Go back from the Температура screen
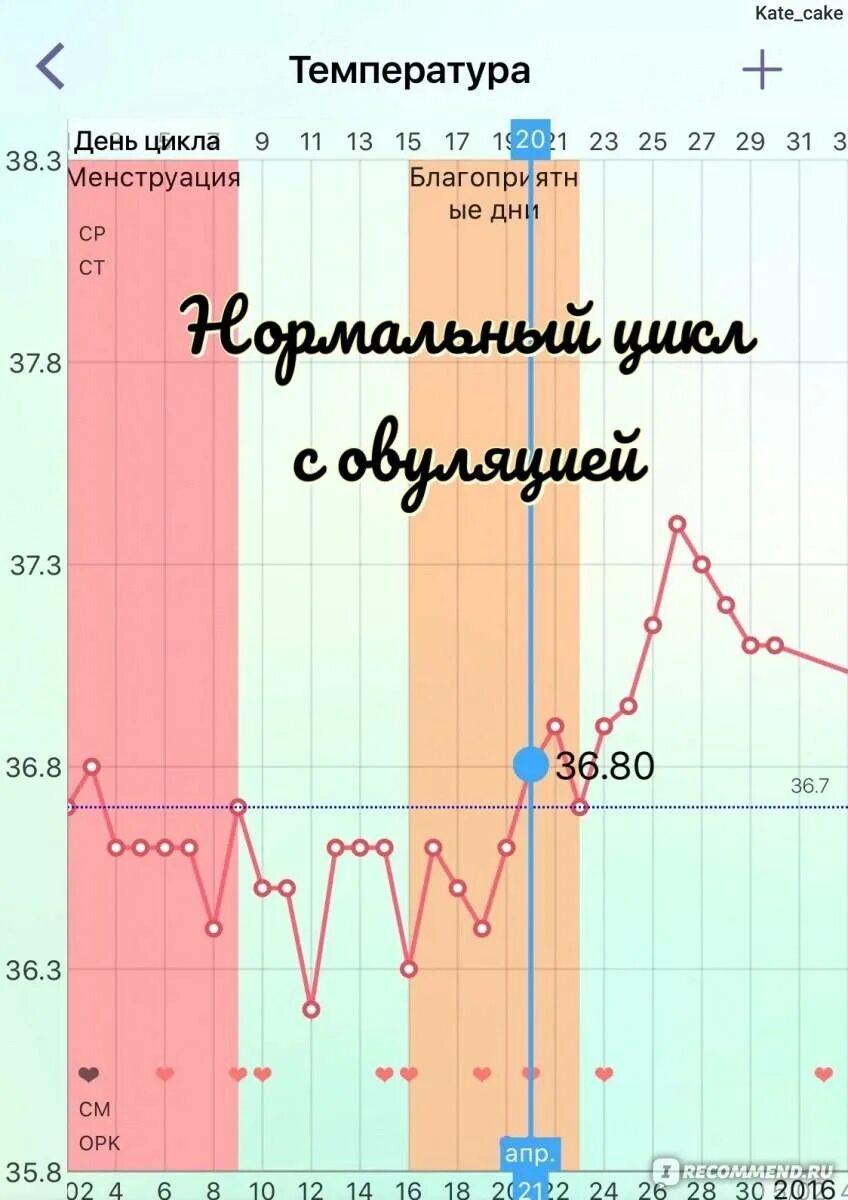This screenshot has height=1200, width=848. (x=50, y=67)
